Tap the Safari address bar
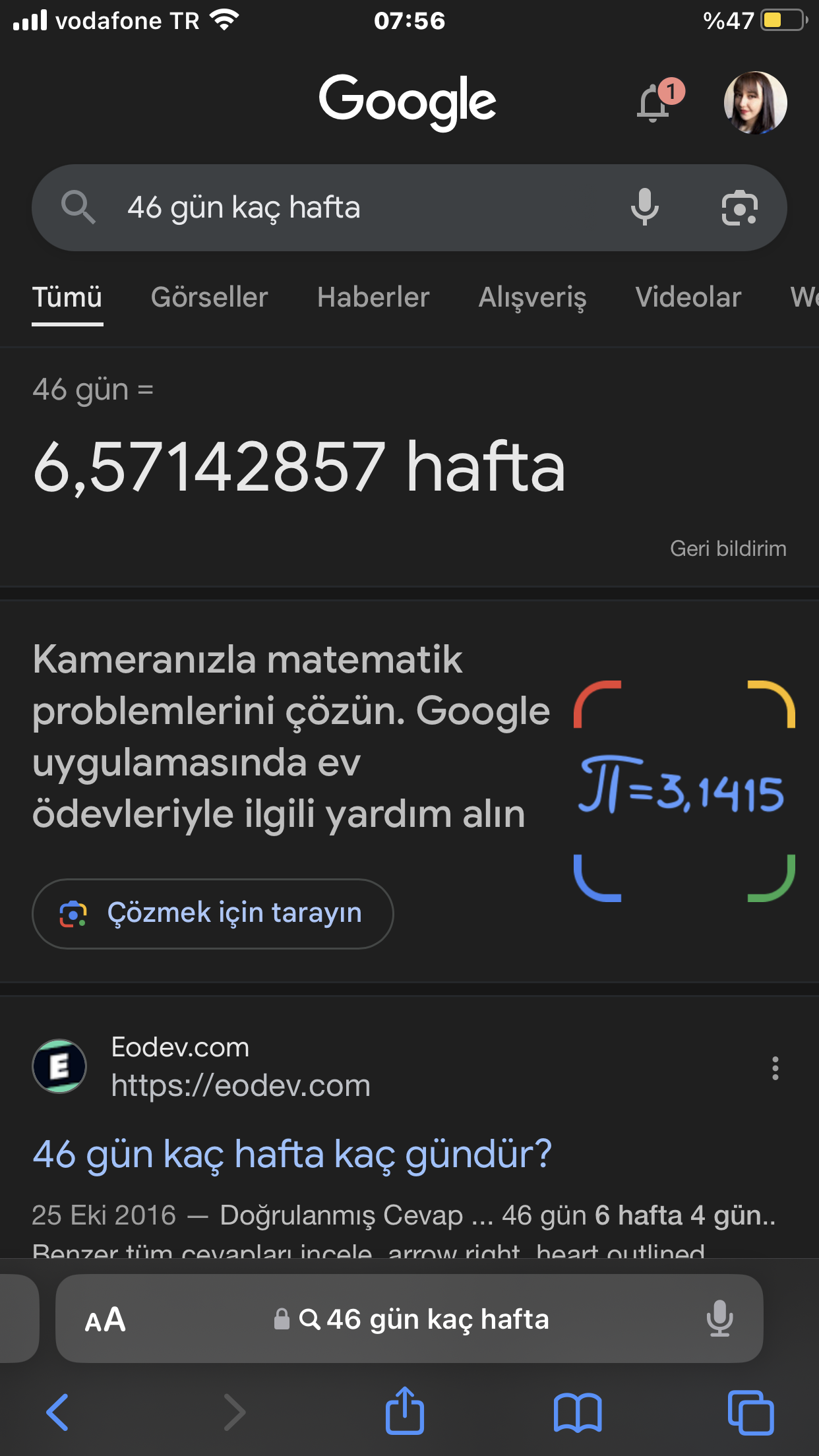Viewport: 819px width, 1456px height. coord(422,1319)
